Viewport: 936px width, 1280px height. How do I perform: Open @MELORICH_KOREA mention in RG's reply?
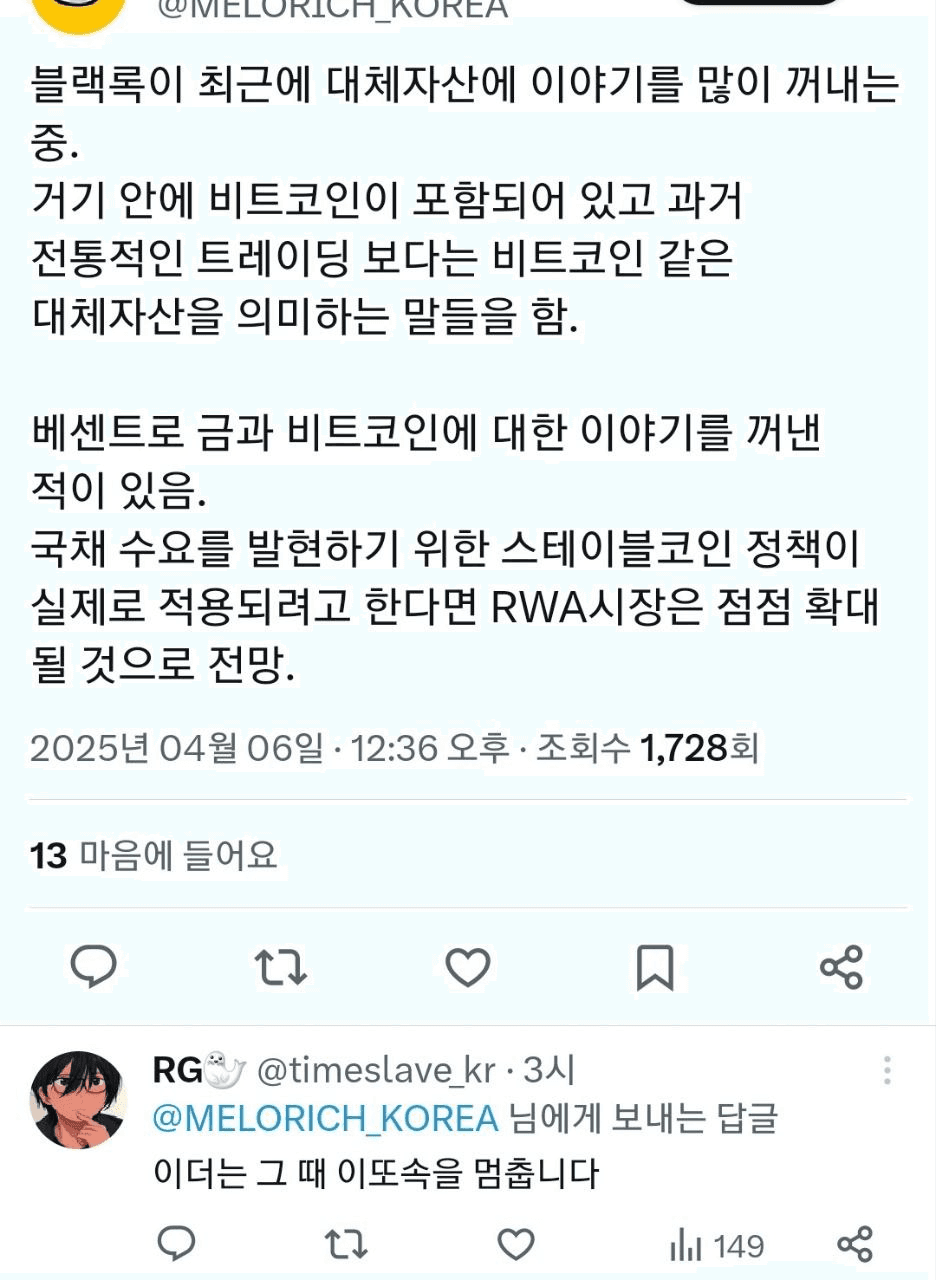(326, 1118)
